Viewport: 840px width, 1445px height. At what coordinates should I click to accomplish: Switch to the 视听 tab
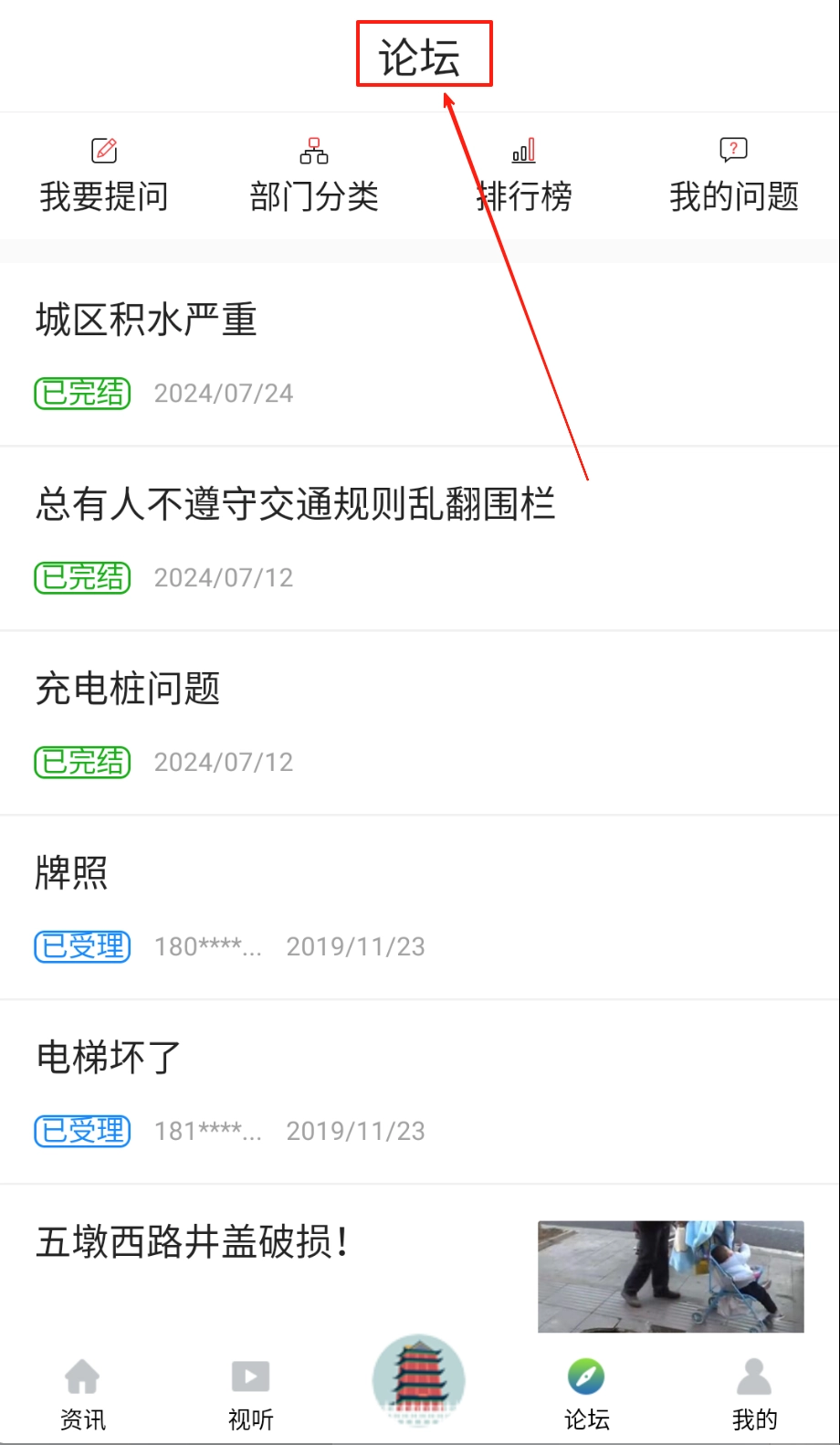pos(251,1394)
